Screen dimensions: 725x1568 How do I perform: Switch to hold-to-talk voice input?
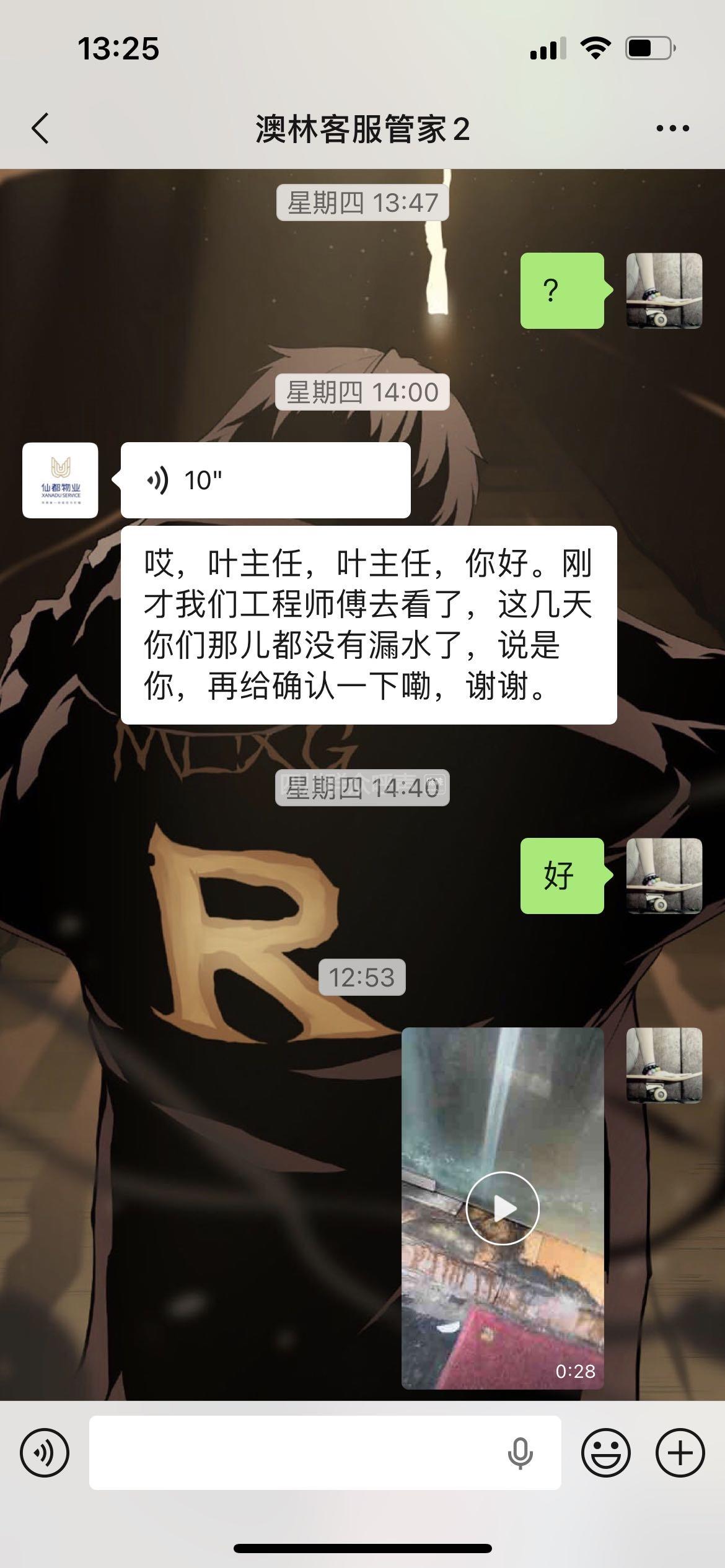coord(45,1453)
